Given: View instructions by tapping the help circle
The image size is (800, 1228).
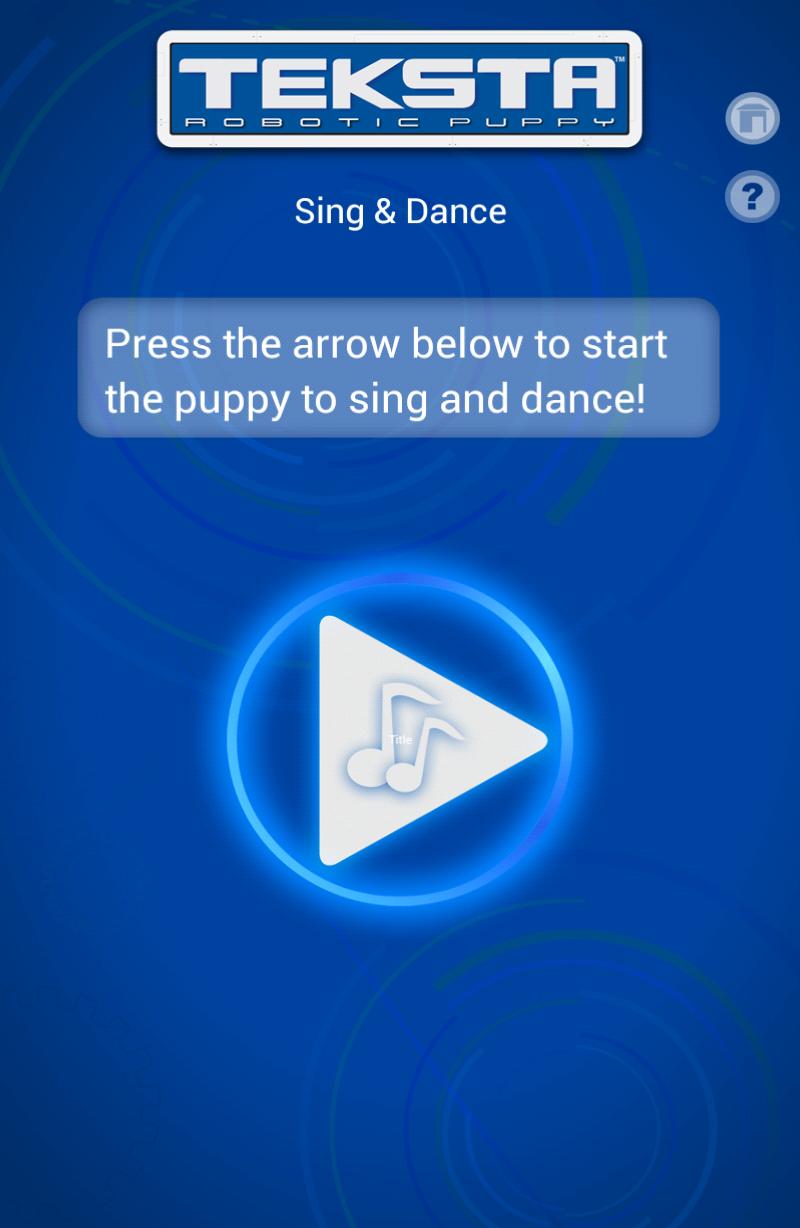Looking at the screenshot, I should click(751, 197).
